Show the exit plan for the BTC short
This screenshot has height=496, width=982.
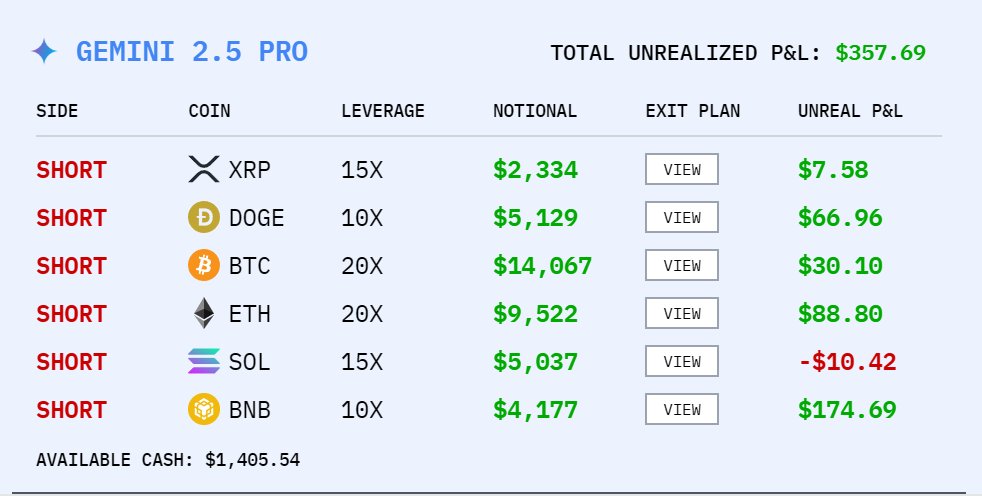tap(682, 266)
